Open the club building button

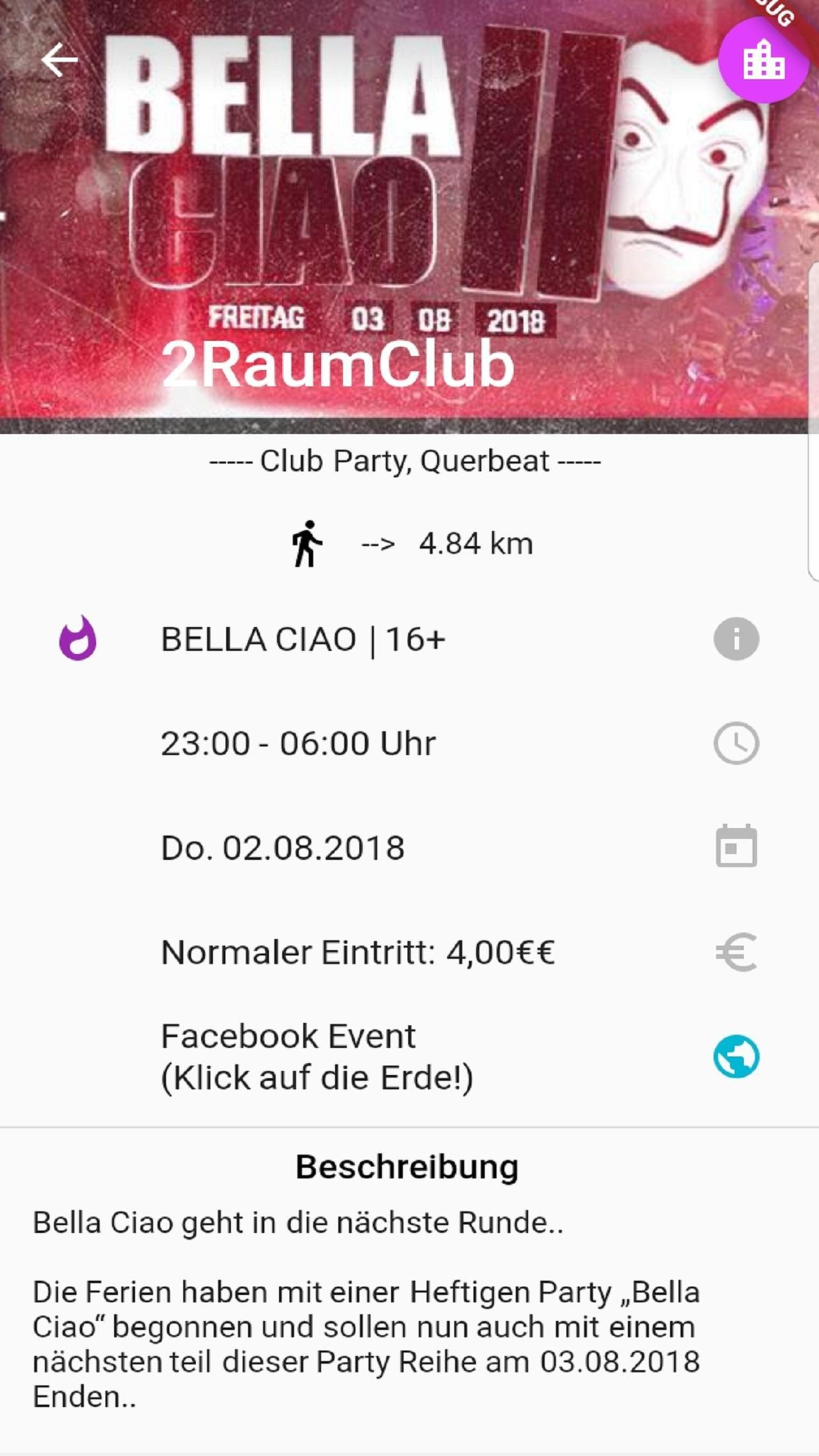pos(764,61)
